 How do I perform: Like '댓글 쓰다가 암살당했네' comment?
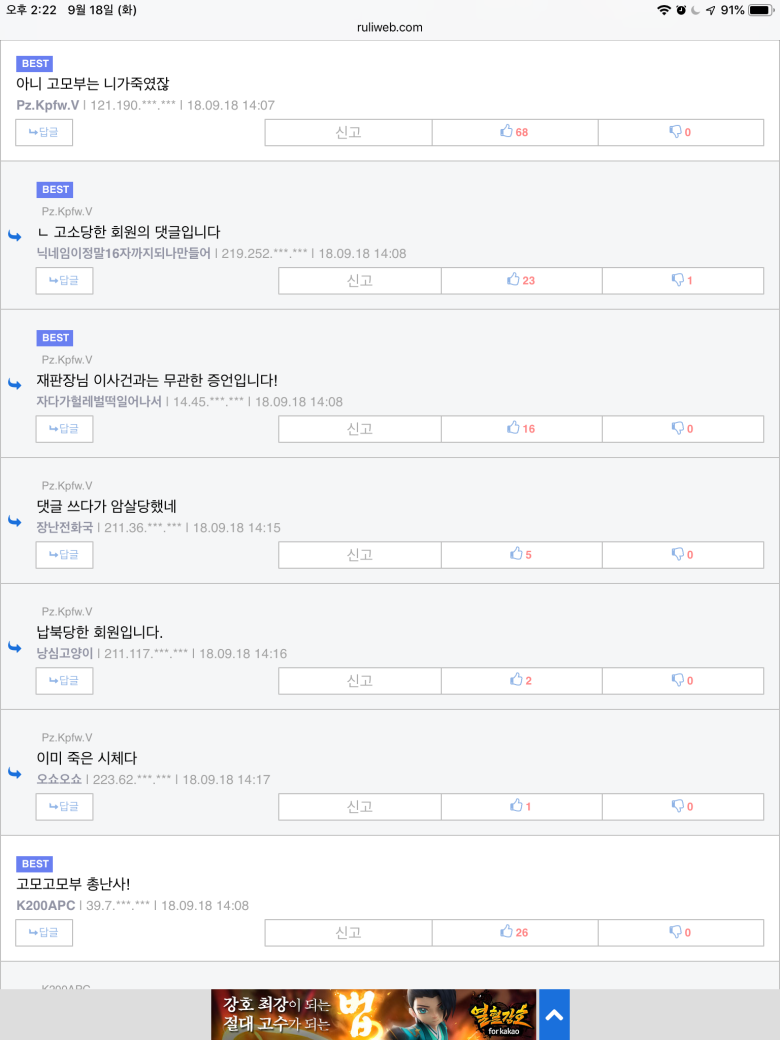tap(521, 554)
